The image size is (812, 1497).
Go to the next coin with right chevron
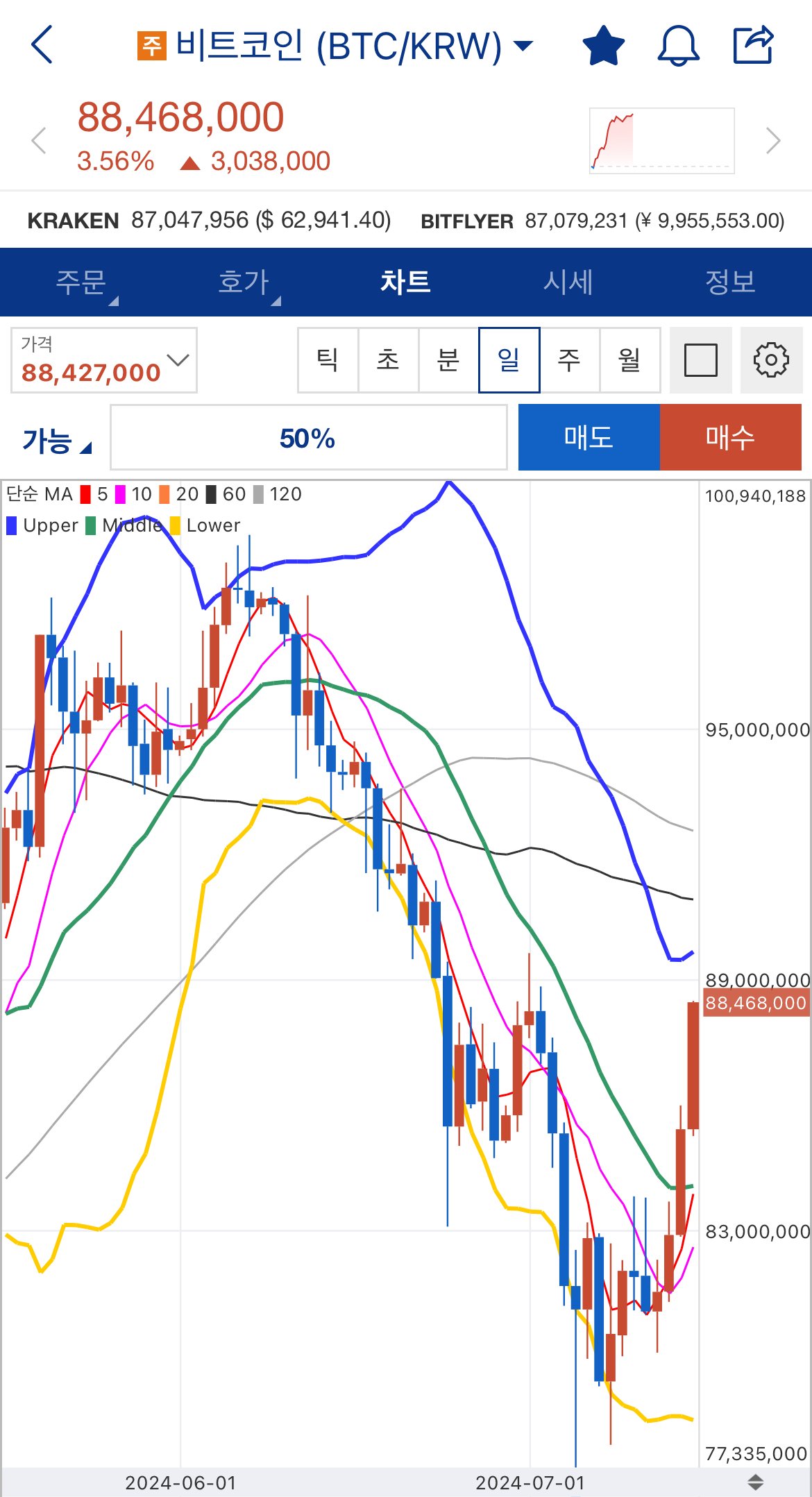click(x=772, y=141)
